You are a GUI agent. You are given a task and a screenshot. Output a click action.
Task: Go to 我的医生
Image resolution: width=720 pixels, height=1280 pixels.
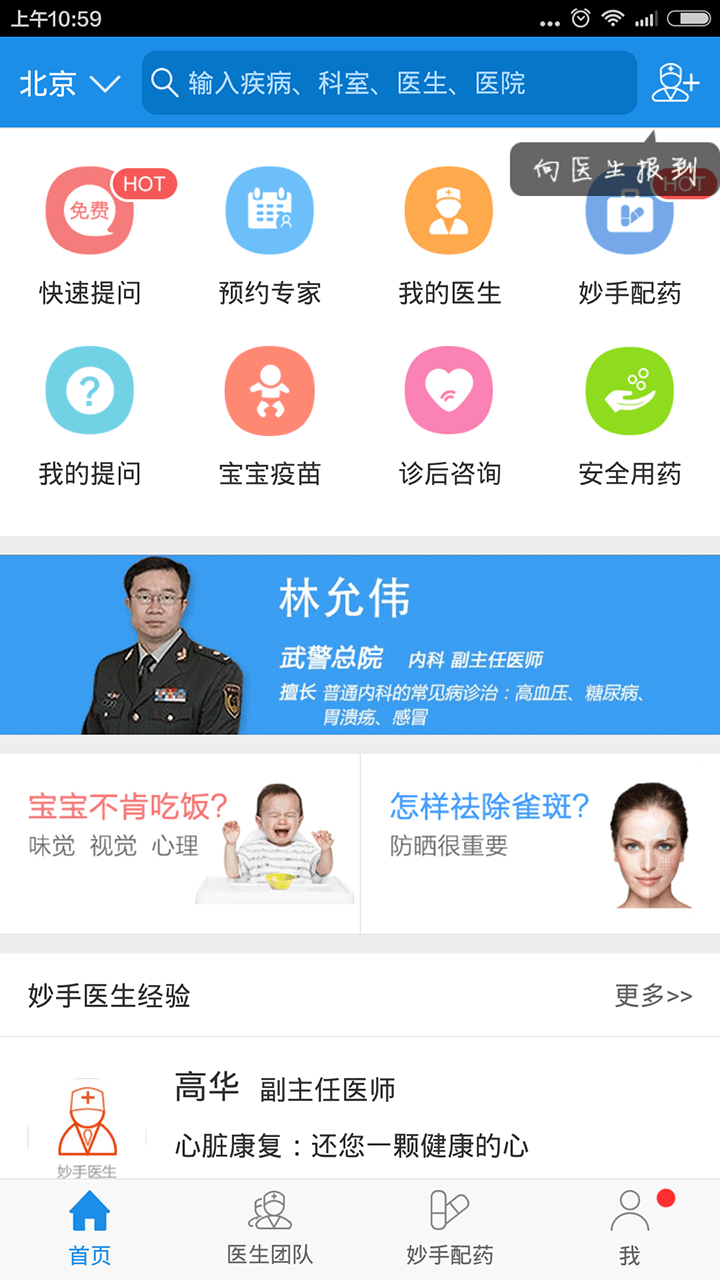450,236
